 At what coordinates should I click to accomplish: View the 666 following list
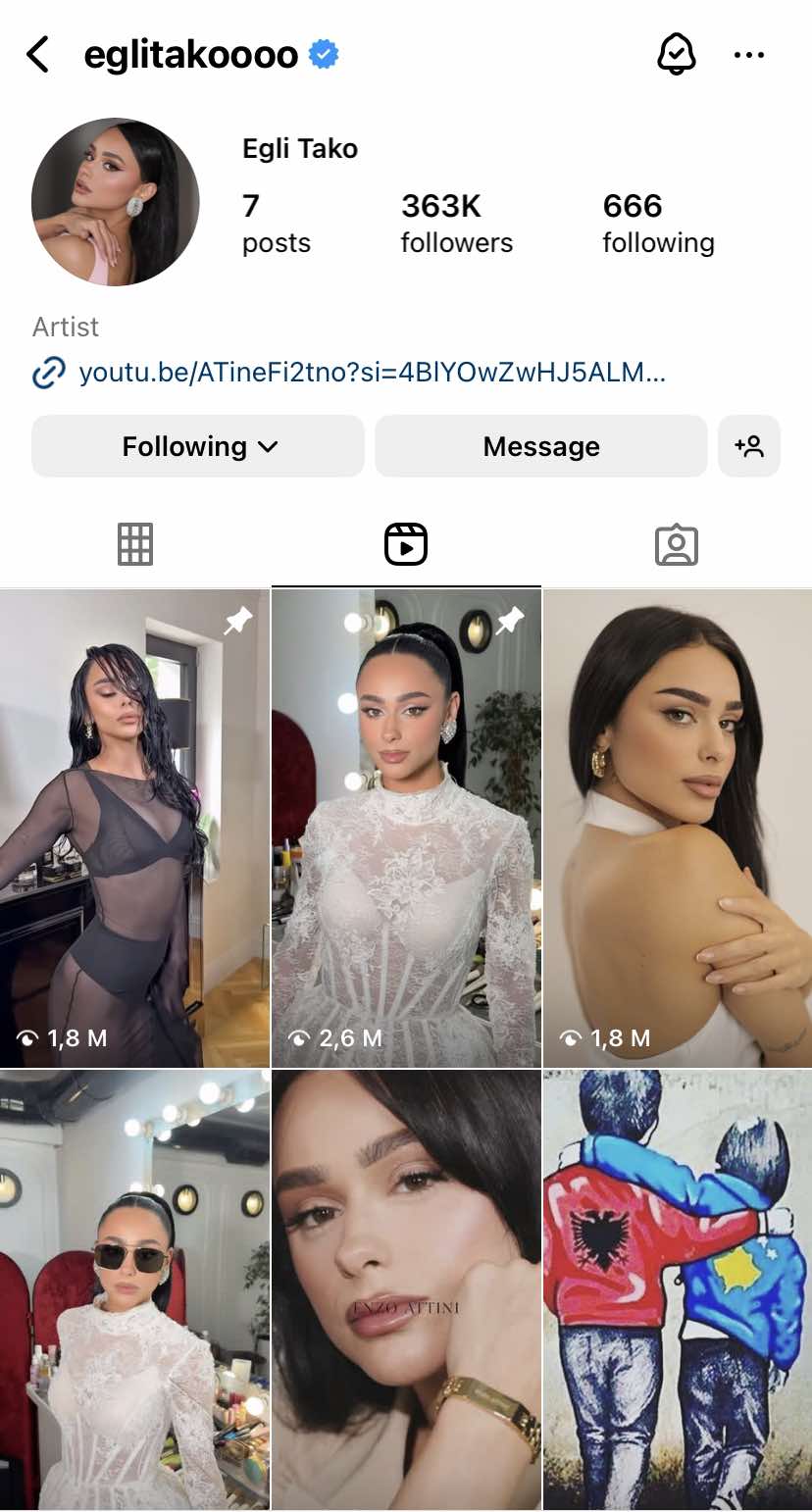pos(658,223)
